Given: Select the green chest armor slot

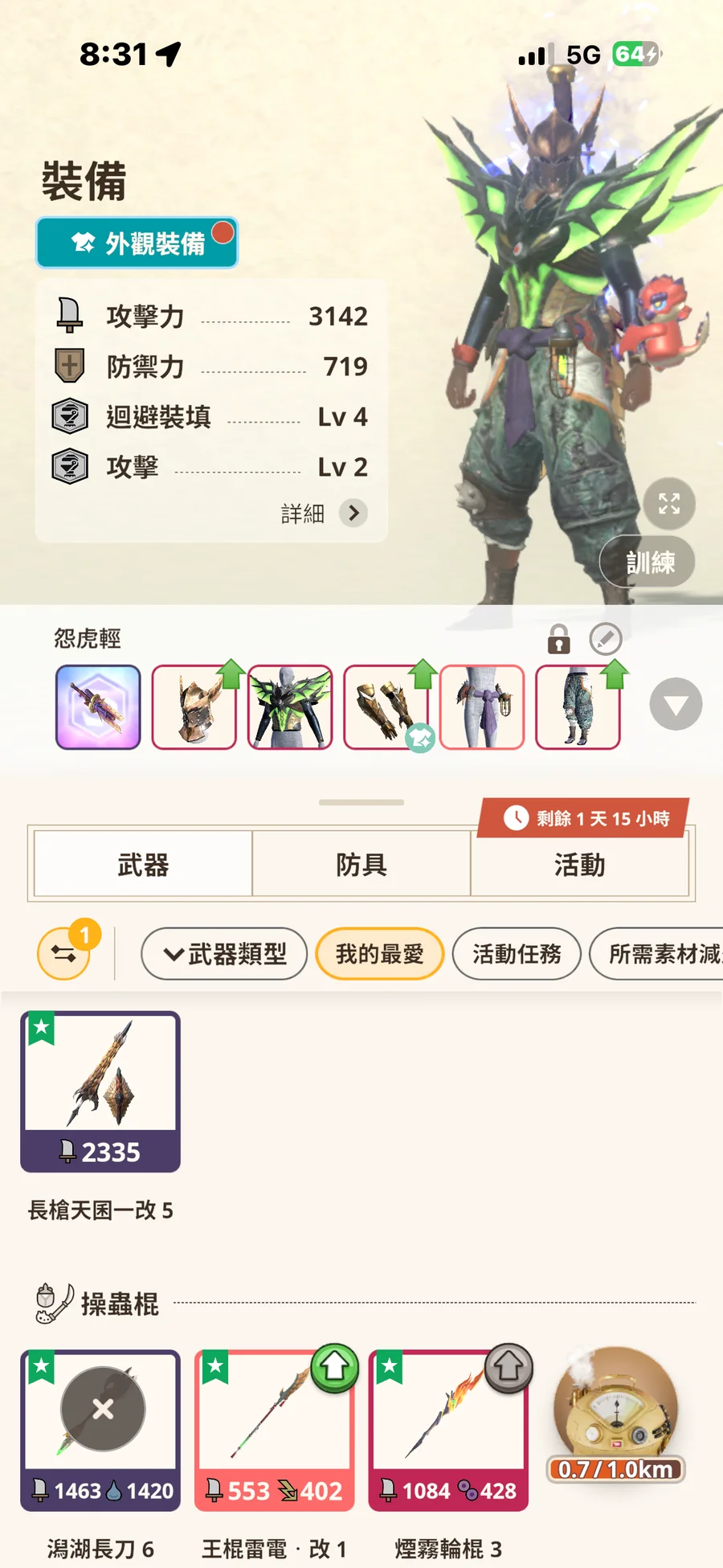Looking at the screenshot, I should click(290, 707).
